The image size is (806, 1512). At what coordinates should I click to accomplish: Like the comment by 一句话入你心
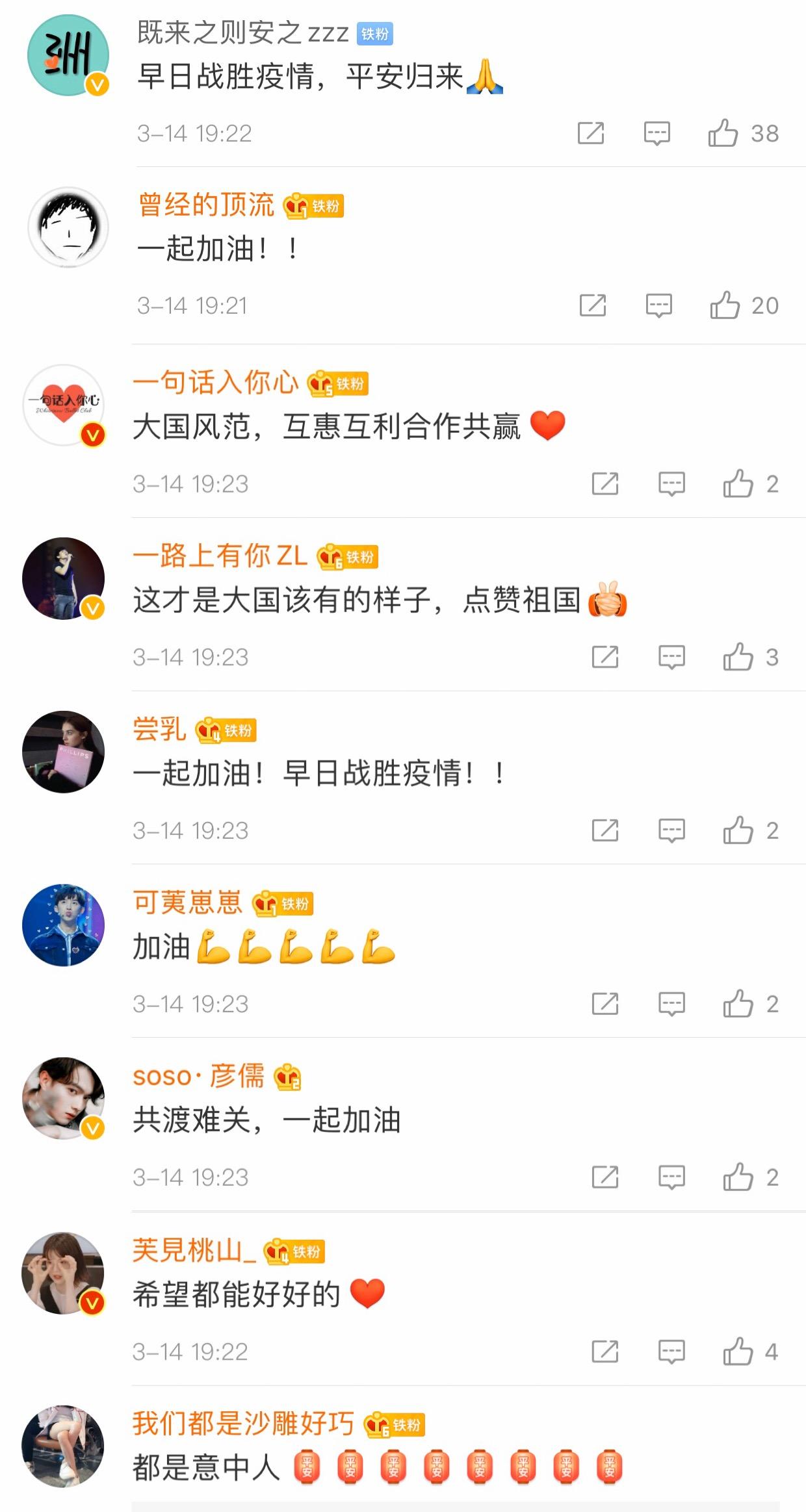738,483
